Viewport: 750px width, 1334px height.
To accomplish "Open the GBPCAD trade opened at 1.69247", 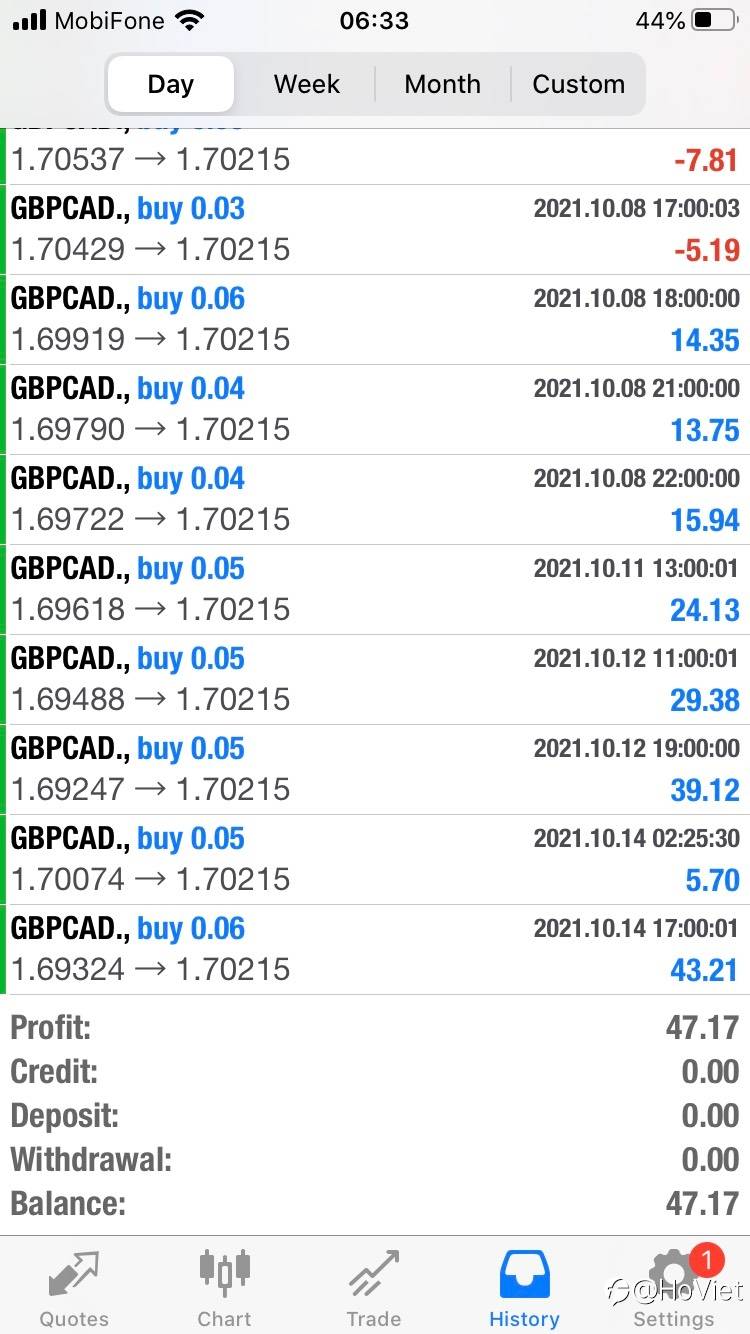I will tap(375, 769).
